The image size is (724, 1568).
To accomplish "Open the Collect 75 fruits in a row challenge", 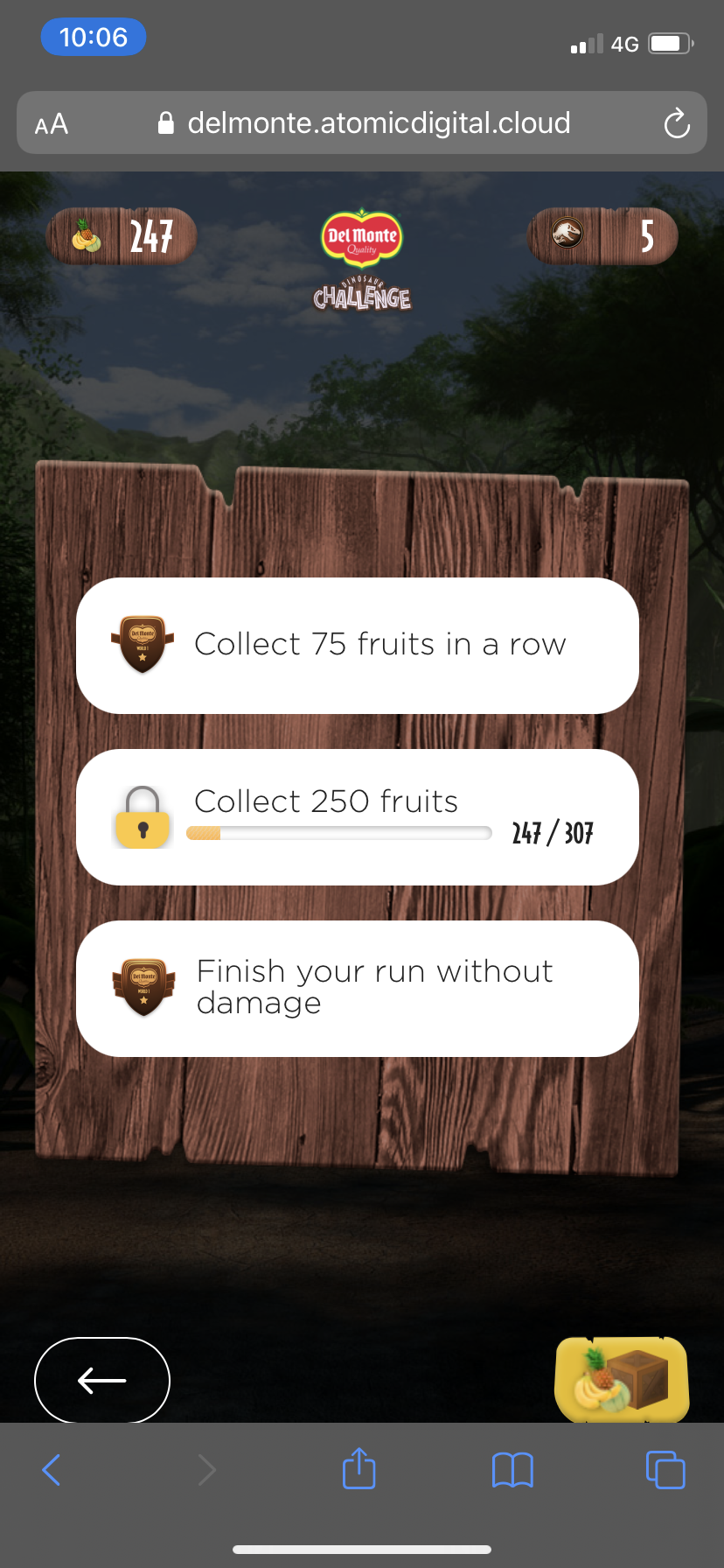I will click(358, 646).
